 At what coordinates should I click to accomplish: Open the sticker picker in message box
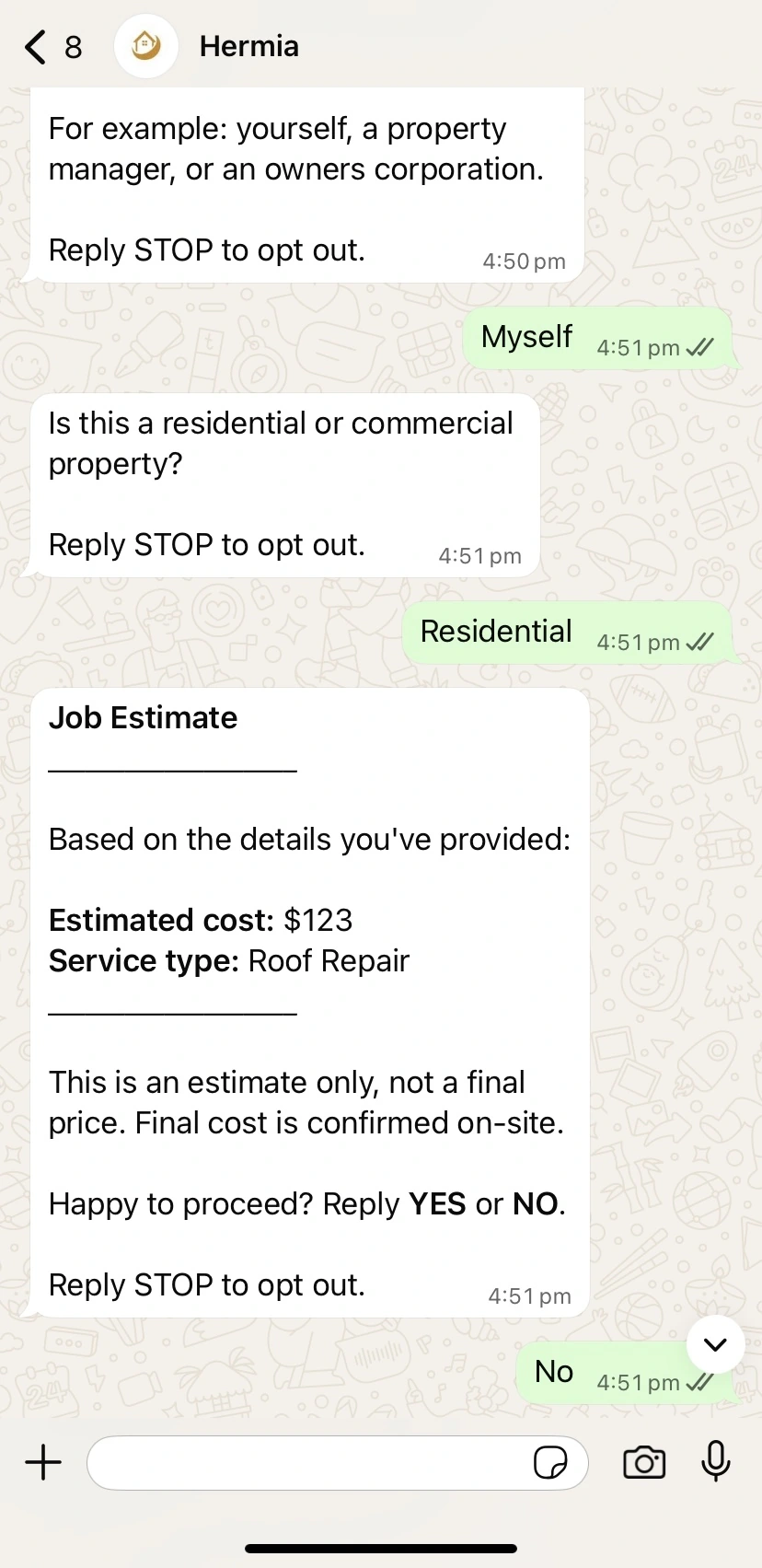tap(550, 1462)
